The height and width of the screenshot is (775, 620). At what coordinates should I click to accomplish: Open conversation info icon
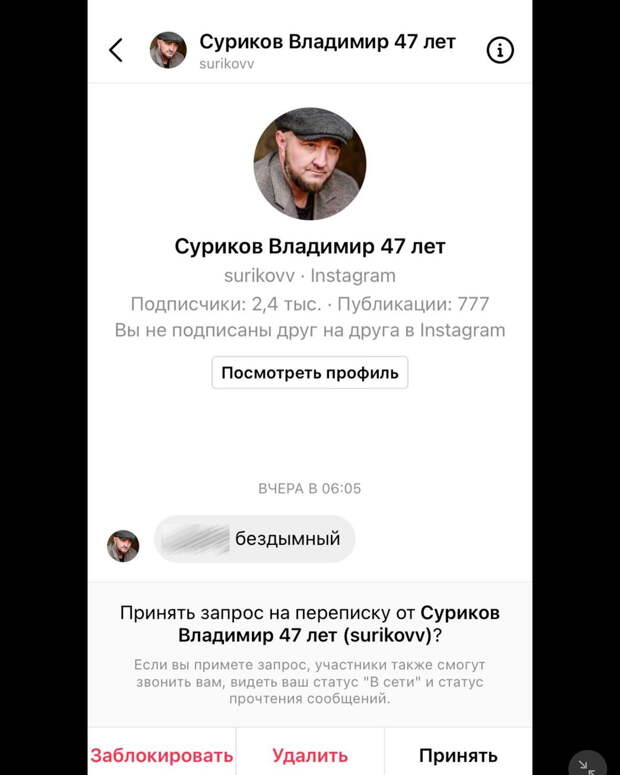[x=500, y=50]
